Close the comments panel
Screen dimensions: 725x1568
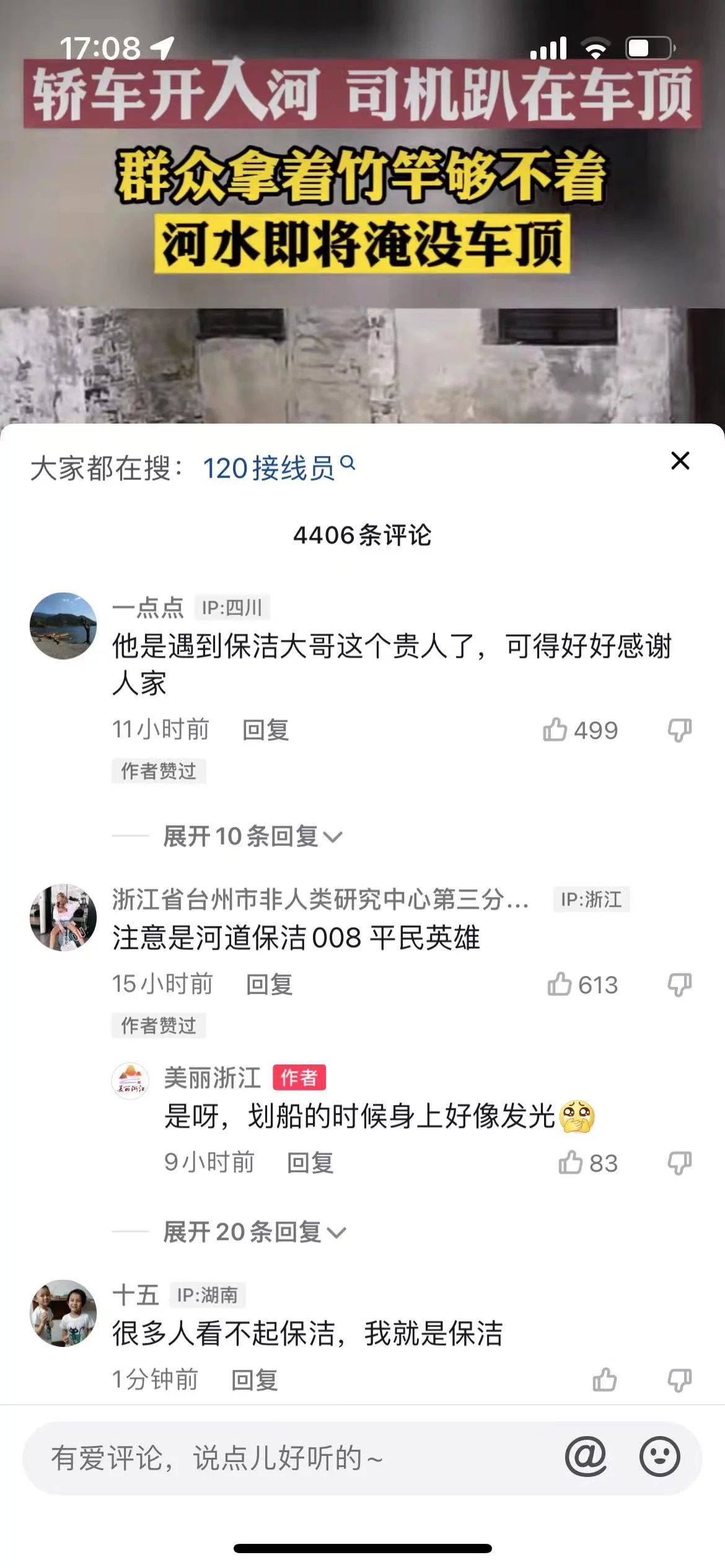pos(680,461)
